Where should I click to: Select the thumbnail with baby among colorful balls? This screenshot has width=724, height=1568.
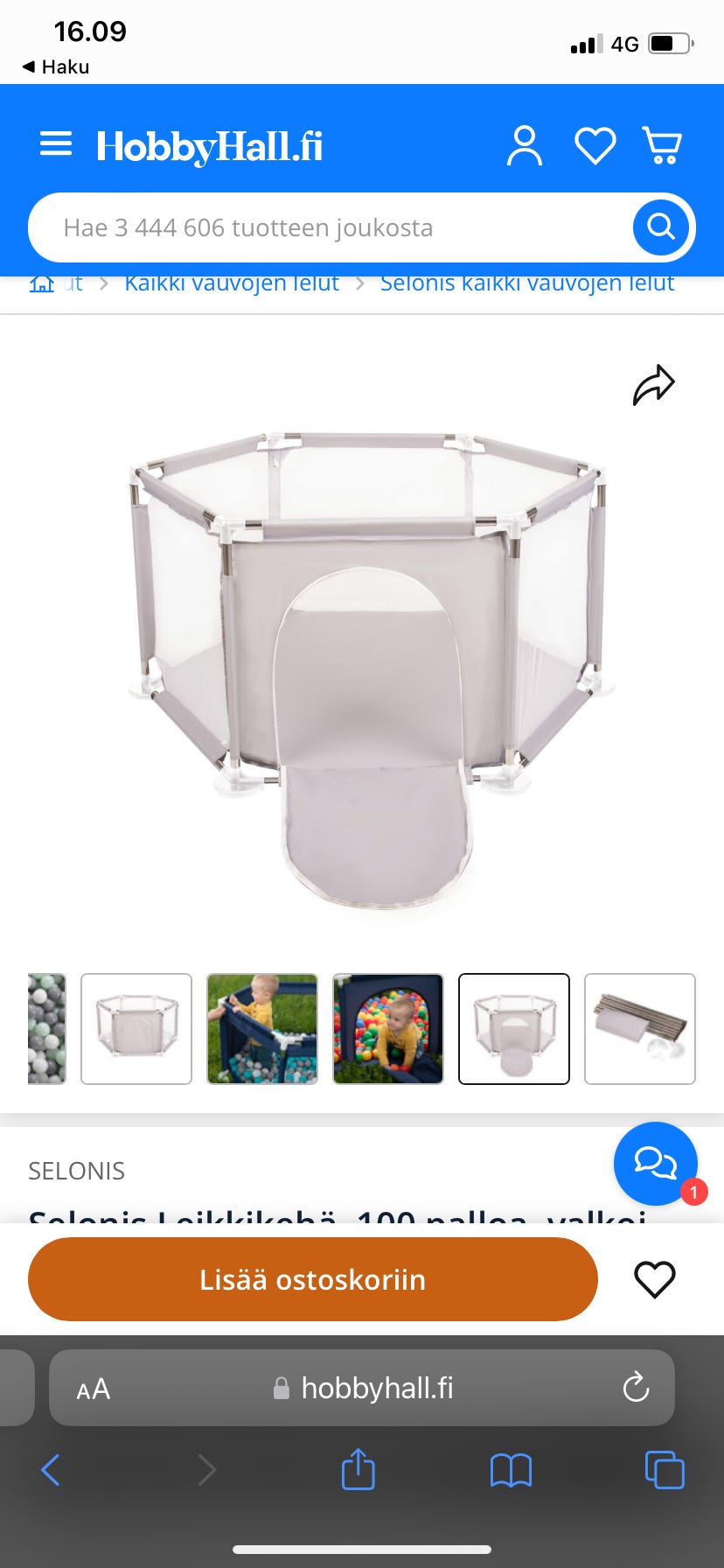(388, 1029)
